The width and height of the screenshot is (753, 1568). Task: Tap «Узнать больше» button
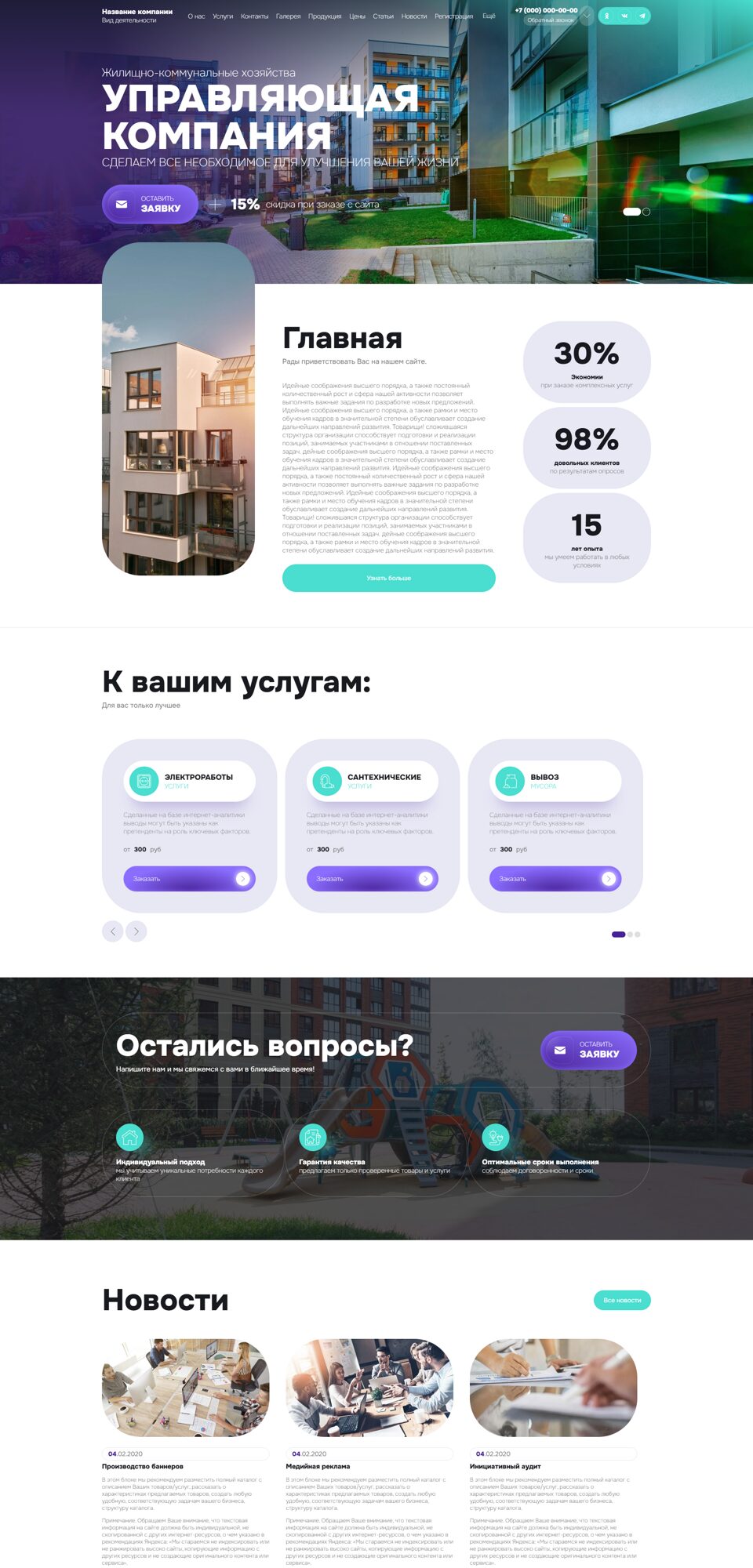tap(388, 578)
